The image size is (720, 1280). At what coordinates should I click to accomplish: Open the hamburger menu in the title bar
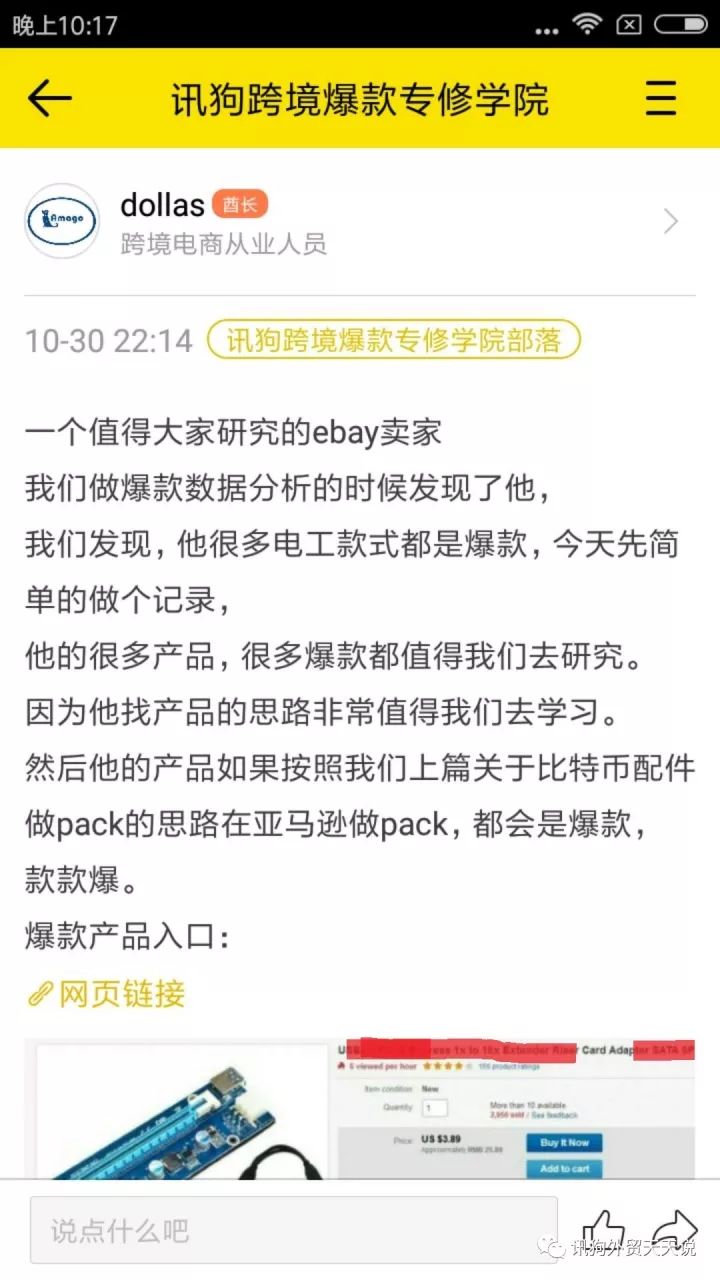point(662,98)
